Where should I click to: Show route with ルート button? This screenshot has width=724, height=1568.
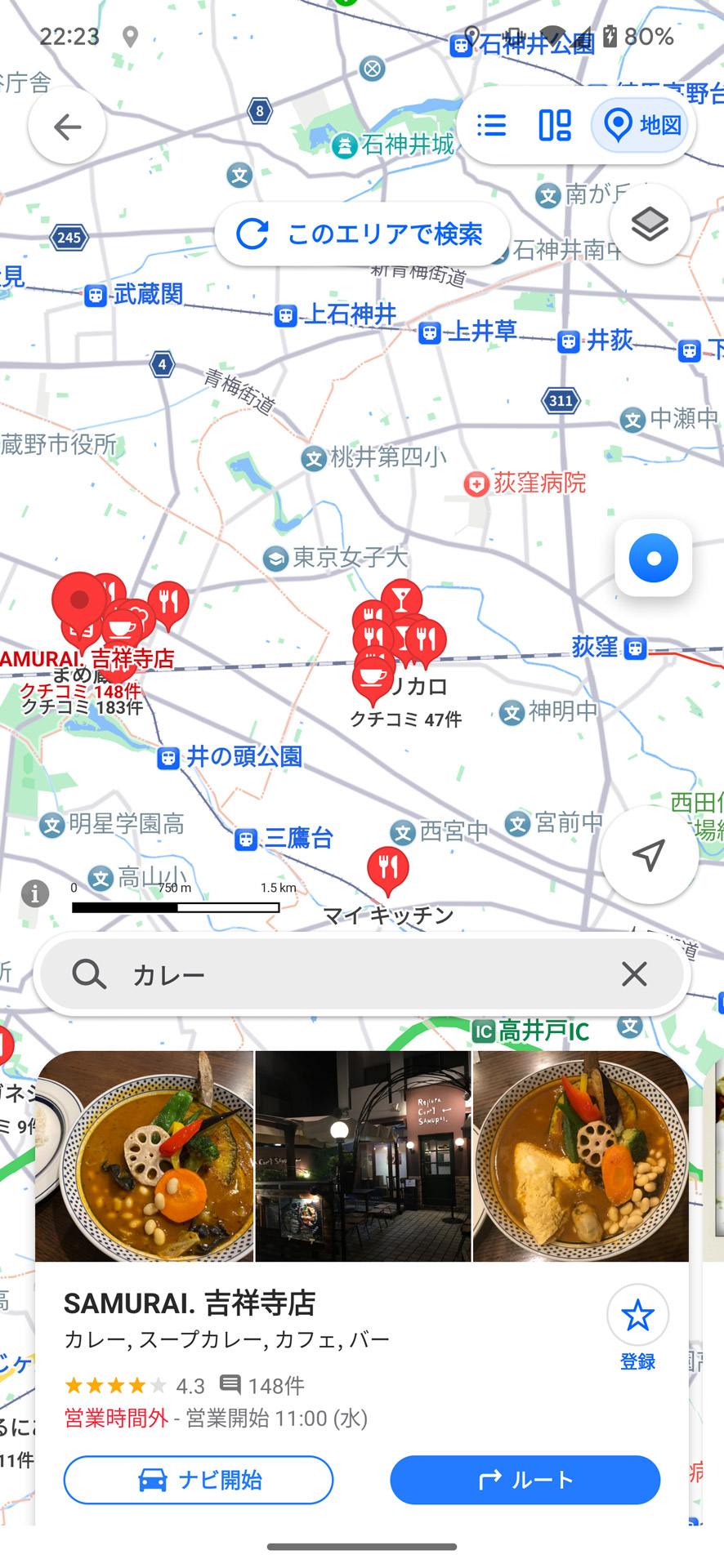pyautogui.click(x=525, y=1480)
